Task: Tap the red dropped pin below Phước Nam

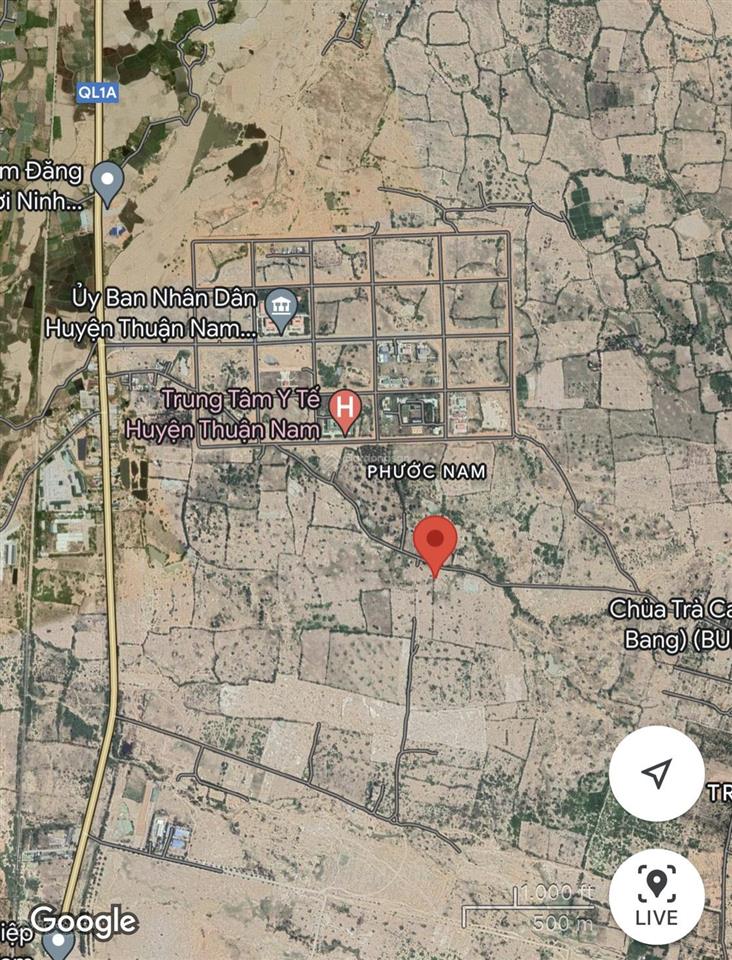Action: click(x=435, y=543)
